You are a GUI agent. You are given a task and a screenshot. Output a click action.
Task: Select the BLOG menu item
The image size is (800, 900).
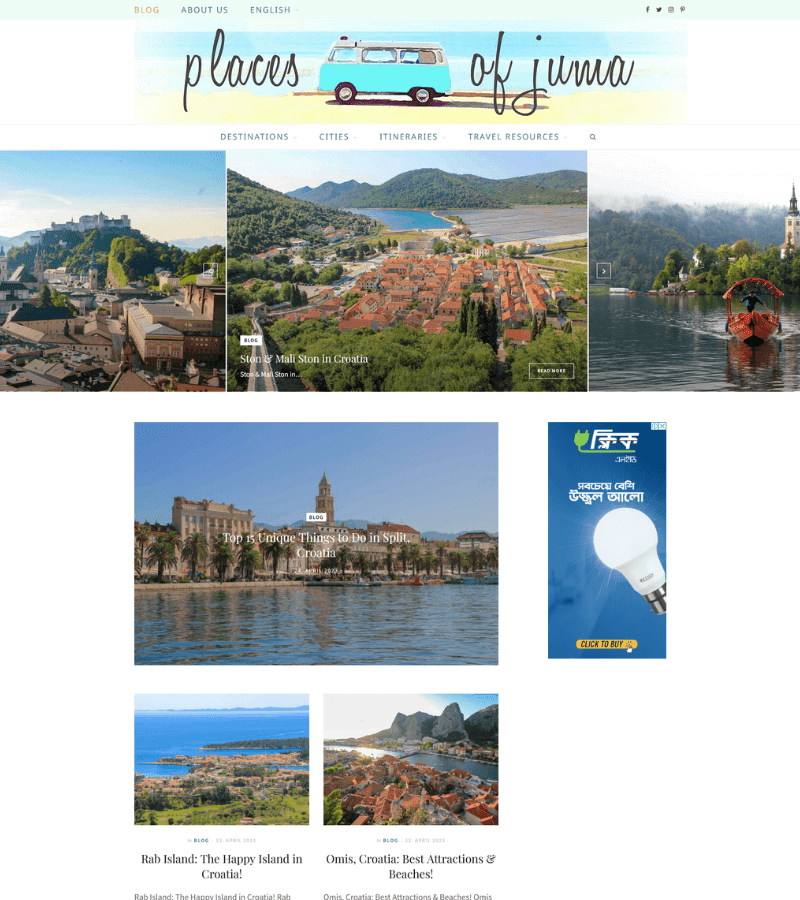[x=146, y=10]
